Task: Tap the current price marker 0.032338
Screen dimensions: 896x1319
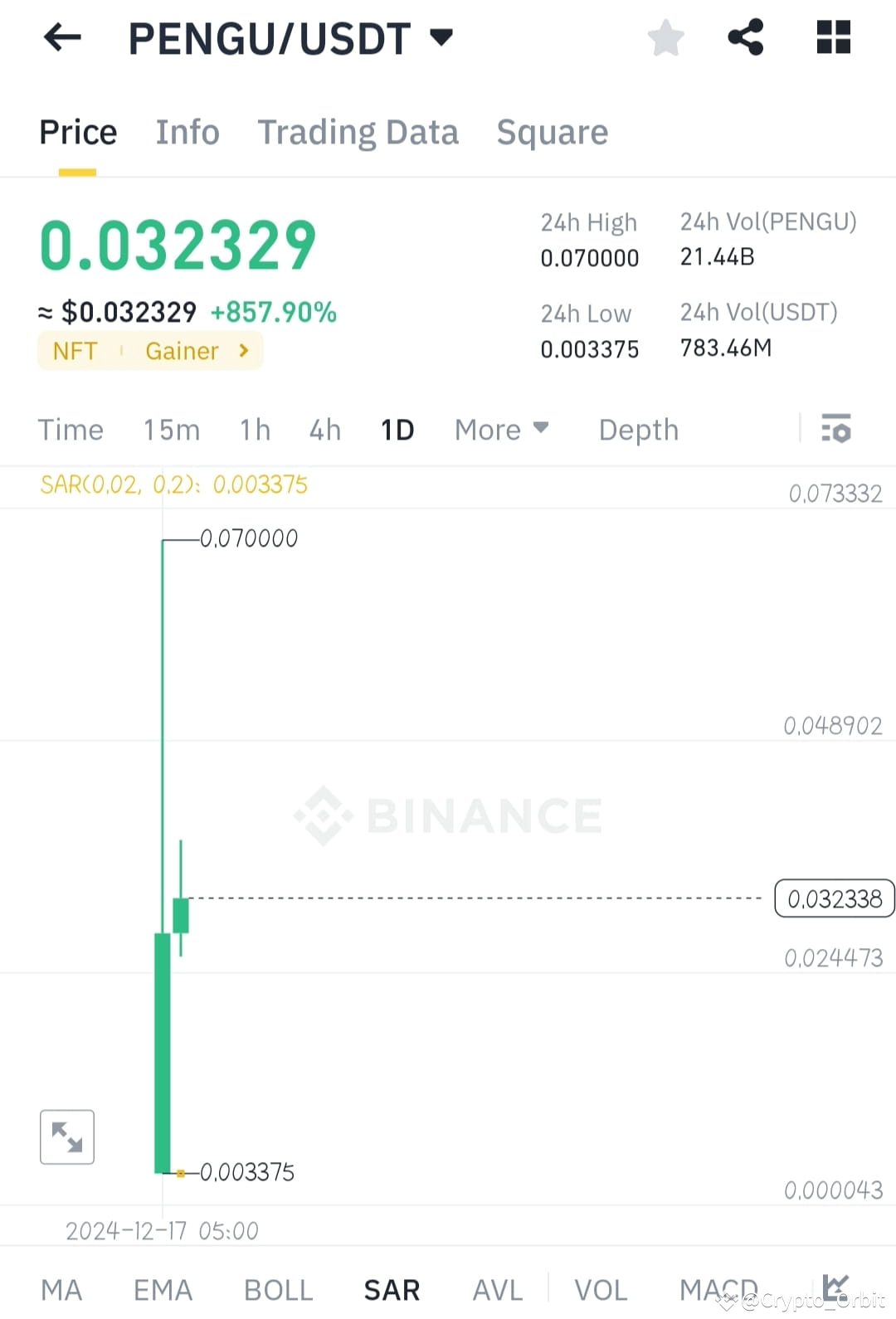Action: pyautogui.click(x=834, y=898)
